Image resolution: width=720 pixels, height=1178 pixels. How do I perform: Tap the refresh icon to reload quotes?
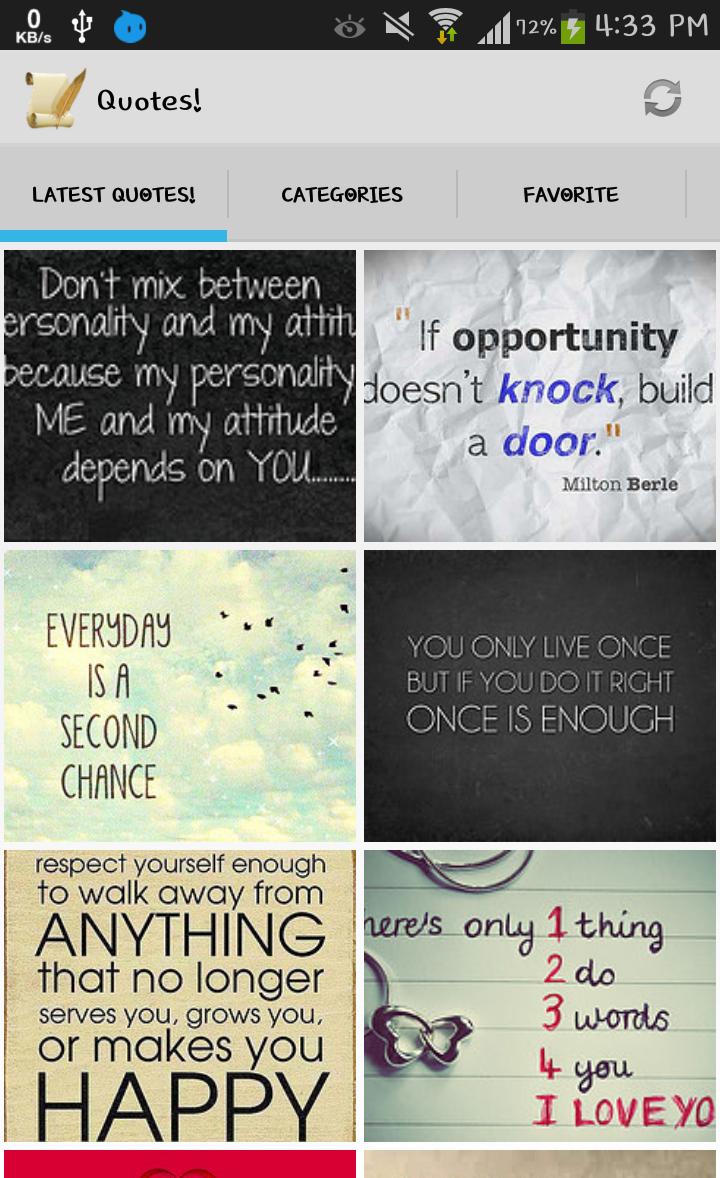[660, 96]
